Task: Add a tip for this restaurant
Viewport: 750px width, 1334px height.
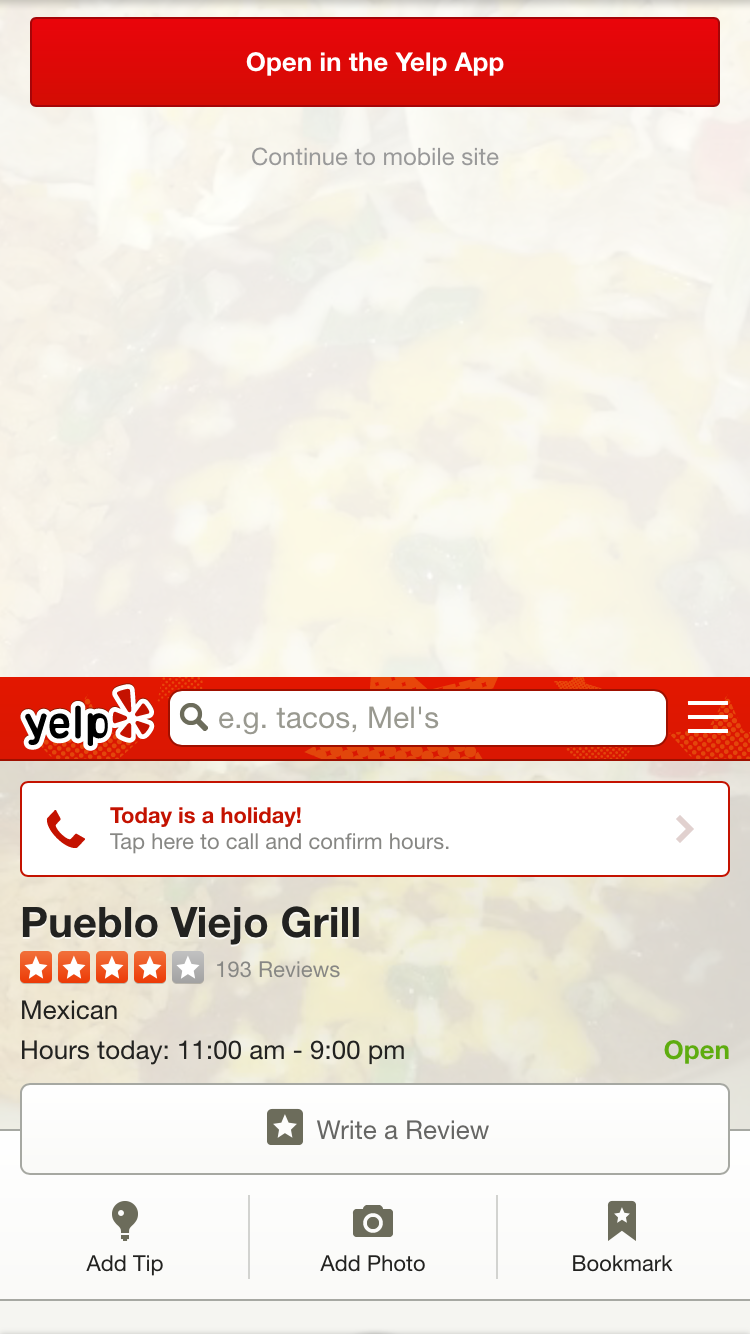Action: (x=125, y=1238)
